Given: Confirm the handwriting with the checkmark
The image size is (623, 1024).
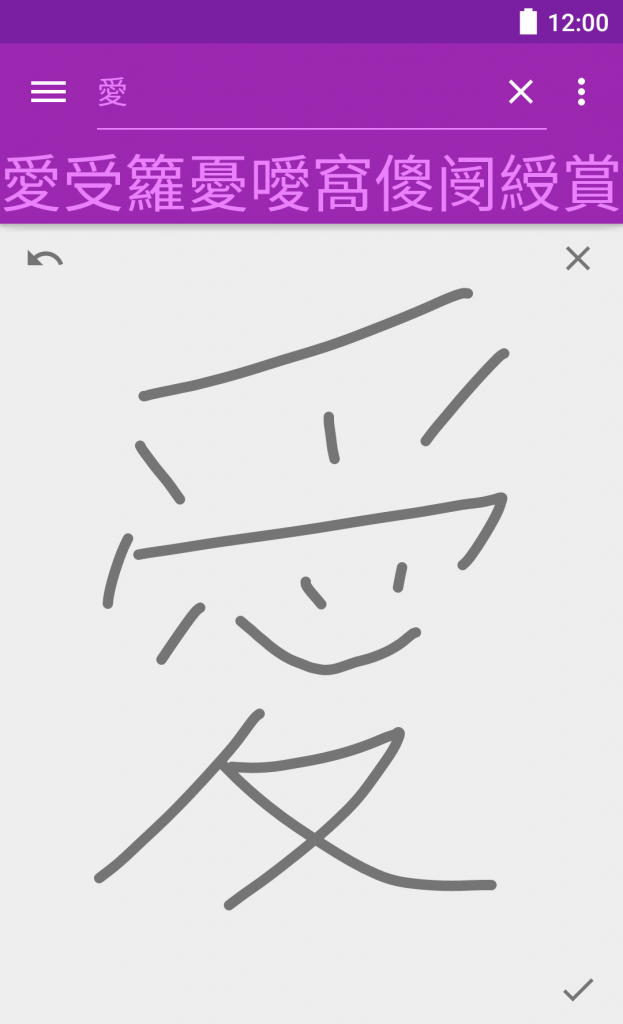Looking at the screenshot, I should pos(578,990).
